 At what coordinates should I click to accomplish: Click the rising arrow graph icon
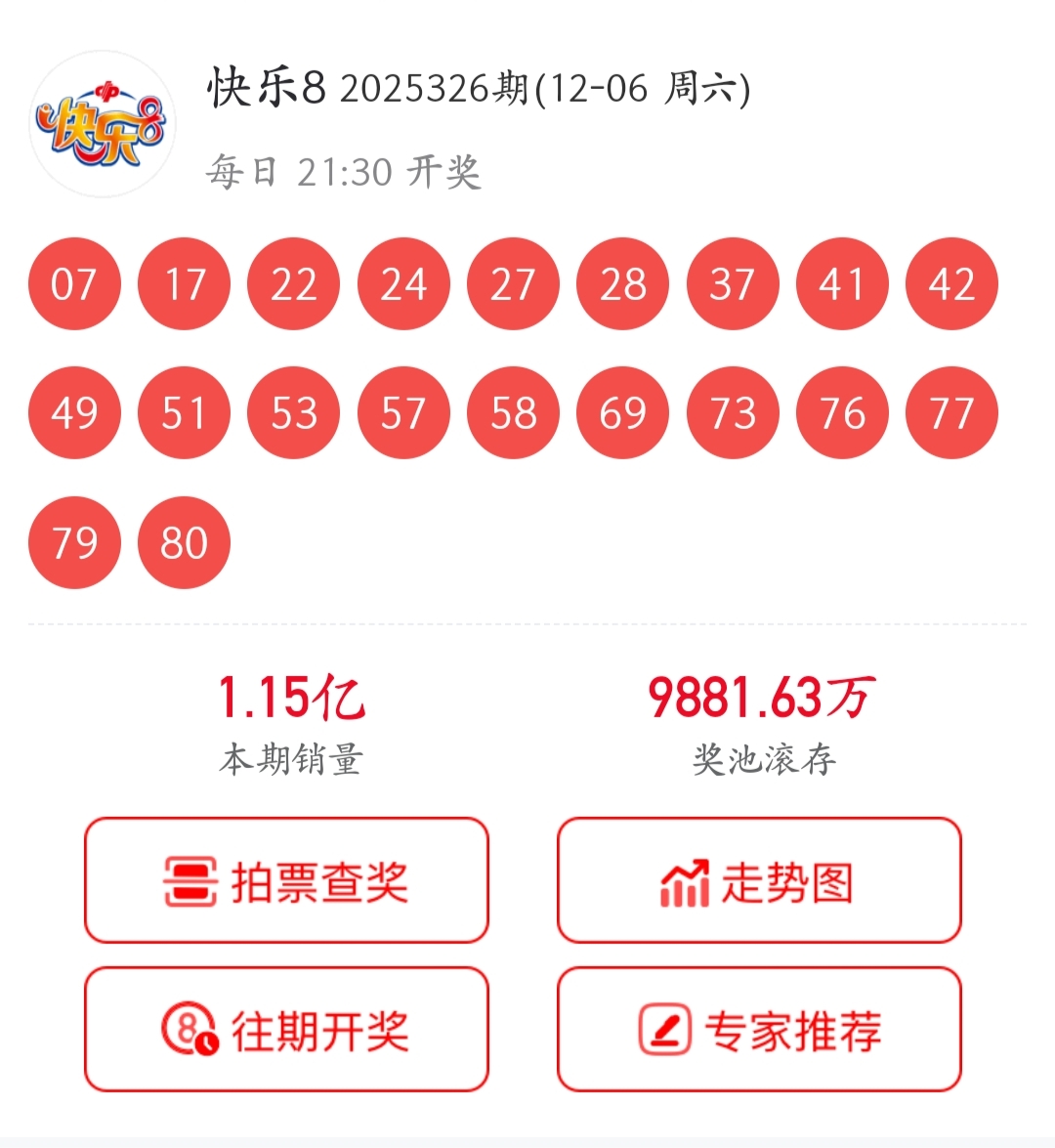(x=684, y=879)
